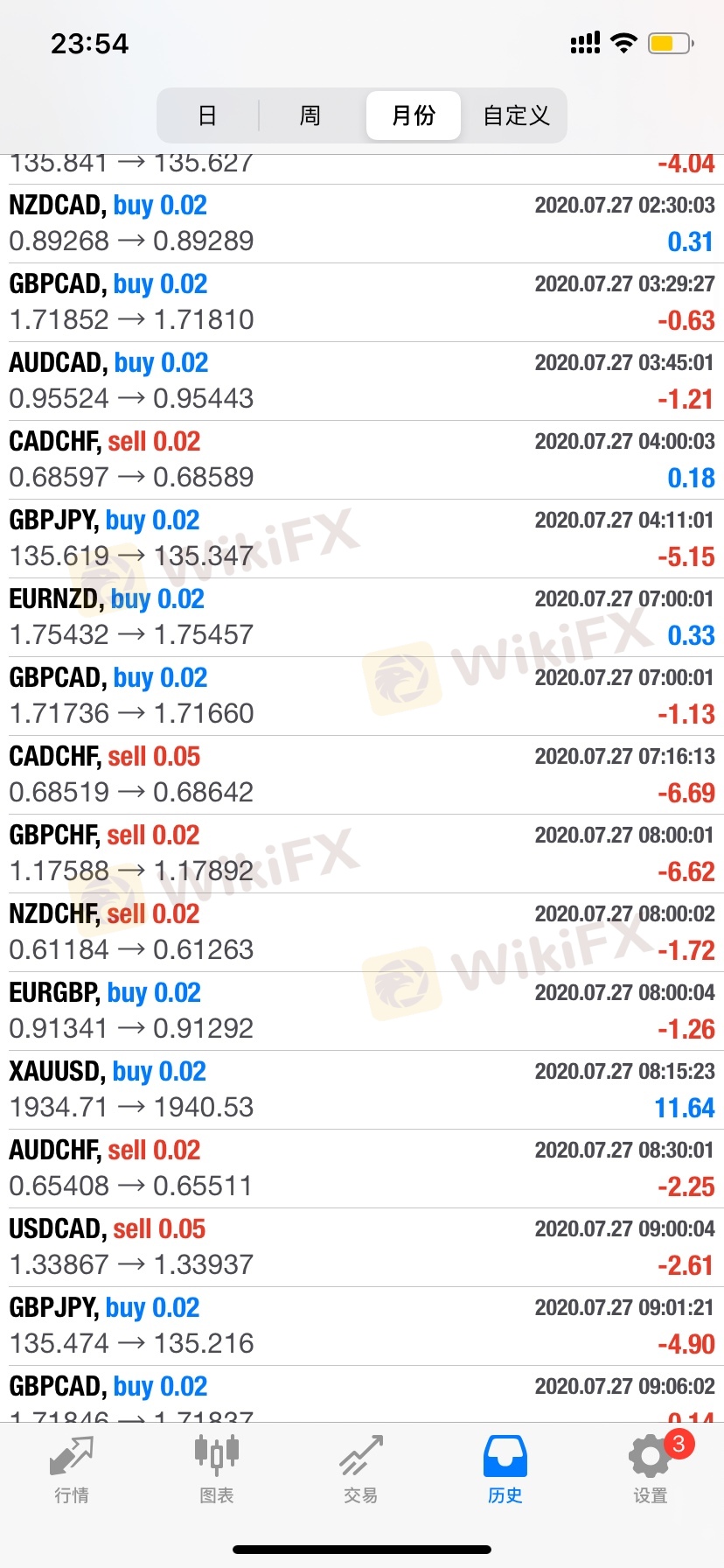Viewport: 724px width, 1568px height.
Task: Select the 周 period filter
Action: click(310, 115)
